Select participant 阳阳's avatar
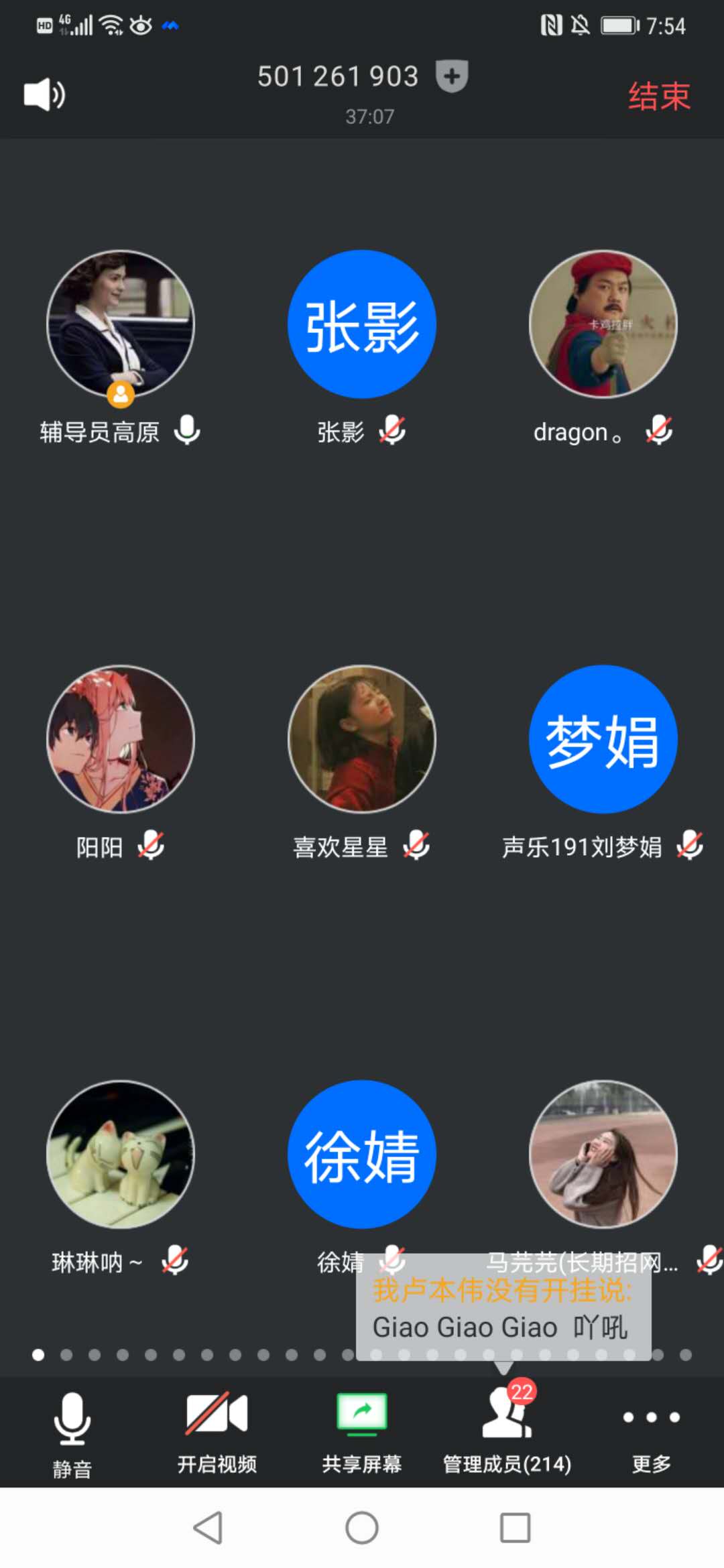 (121, 739)
